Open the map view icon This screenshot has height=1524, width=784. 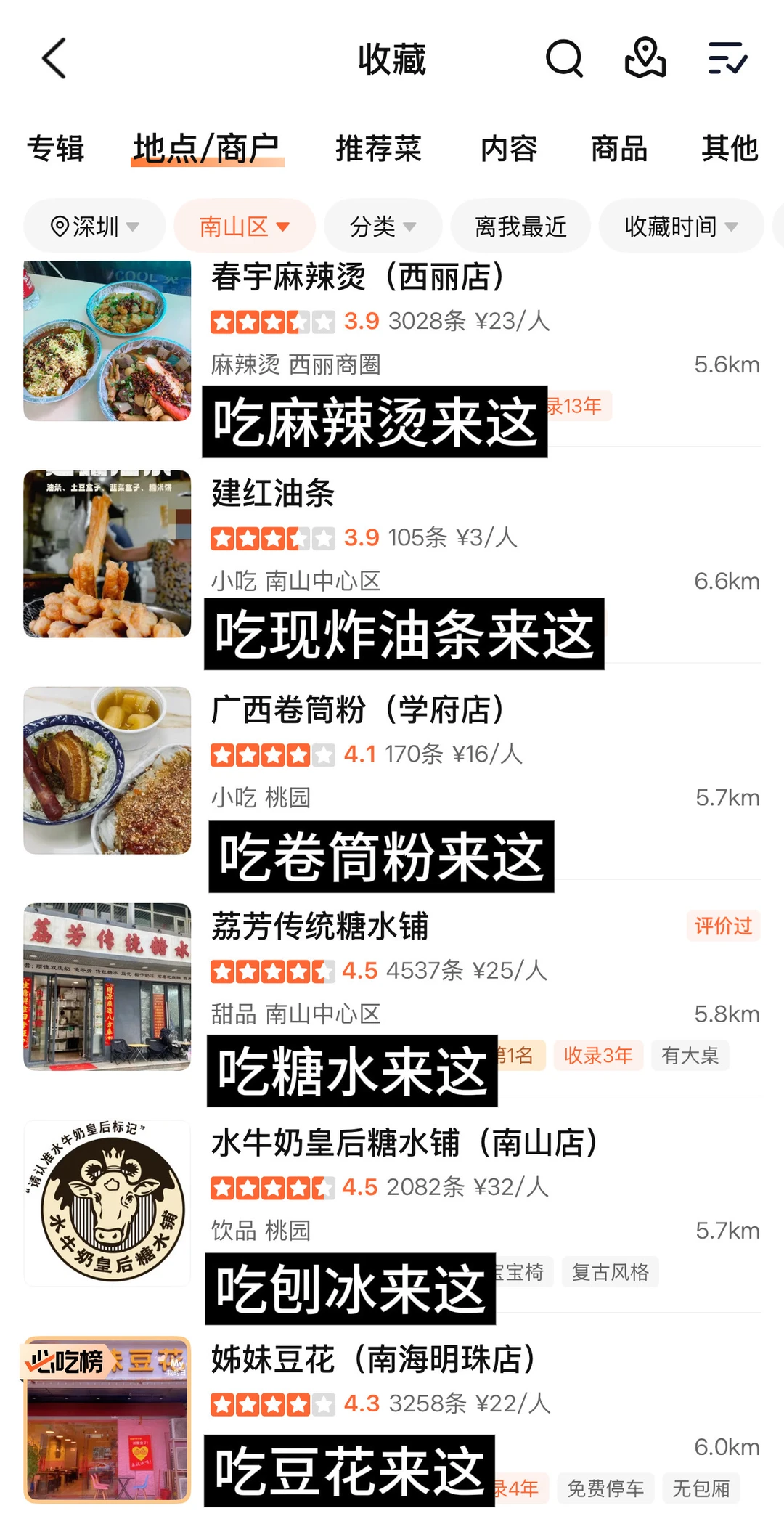(x=645, y=59)
